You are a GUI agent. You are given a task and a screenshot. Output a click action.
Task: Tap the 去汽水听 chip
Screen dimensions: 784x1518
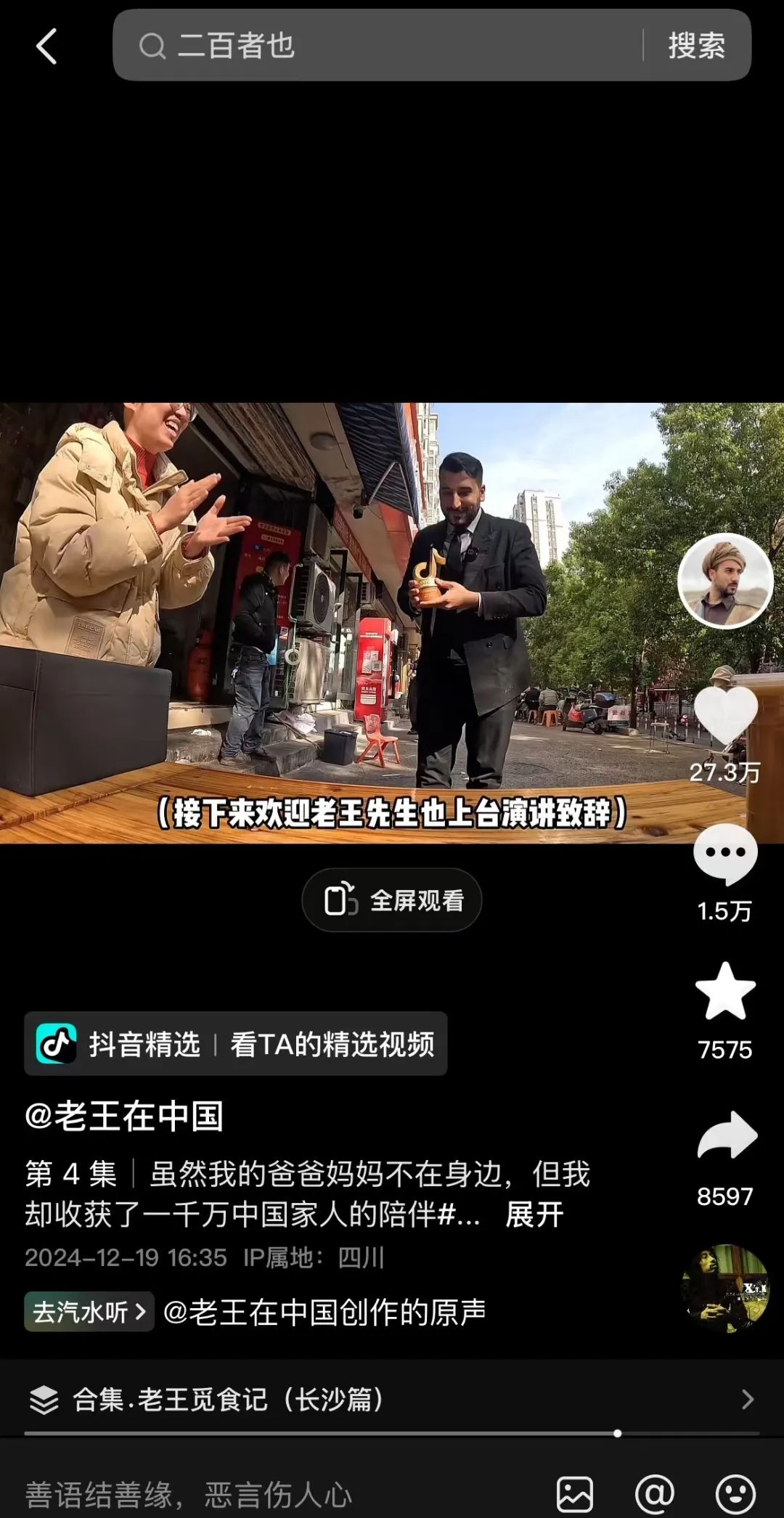tap(89, 1312)
